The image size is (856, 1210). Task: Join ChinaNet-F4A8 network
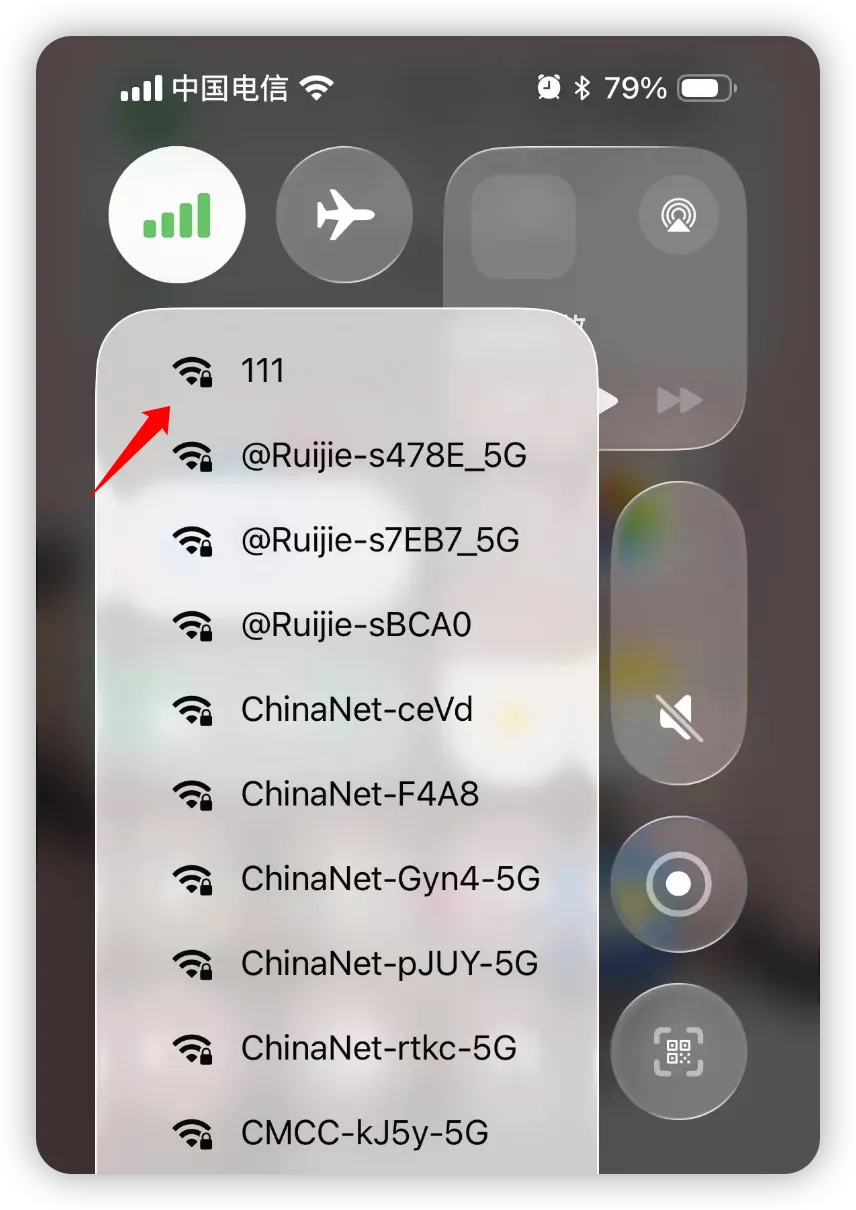(360, 795)
